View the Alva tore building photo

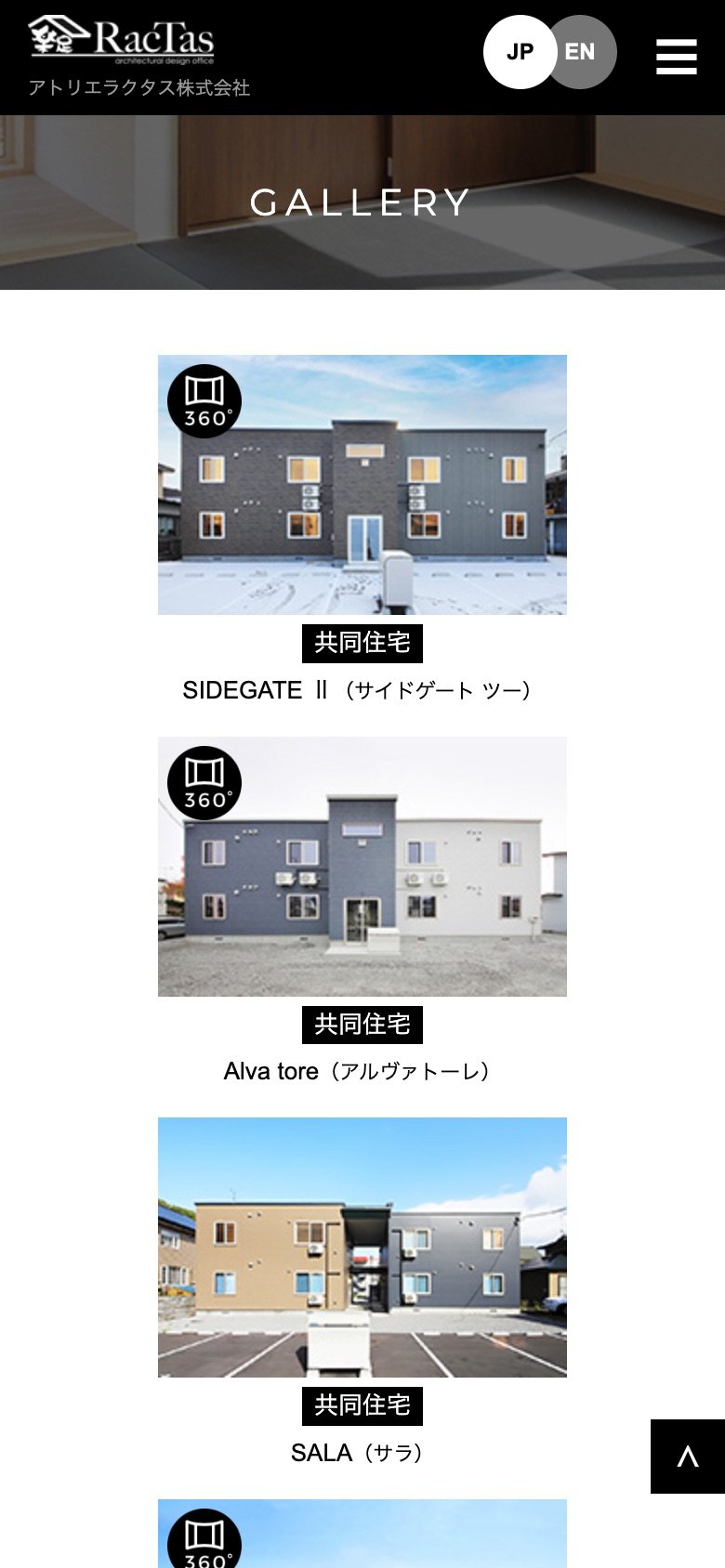point(362,867)
